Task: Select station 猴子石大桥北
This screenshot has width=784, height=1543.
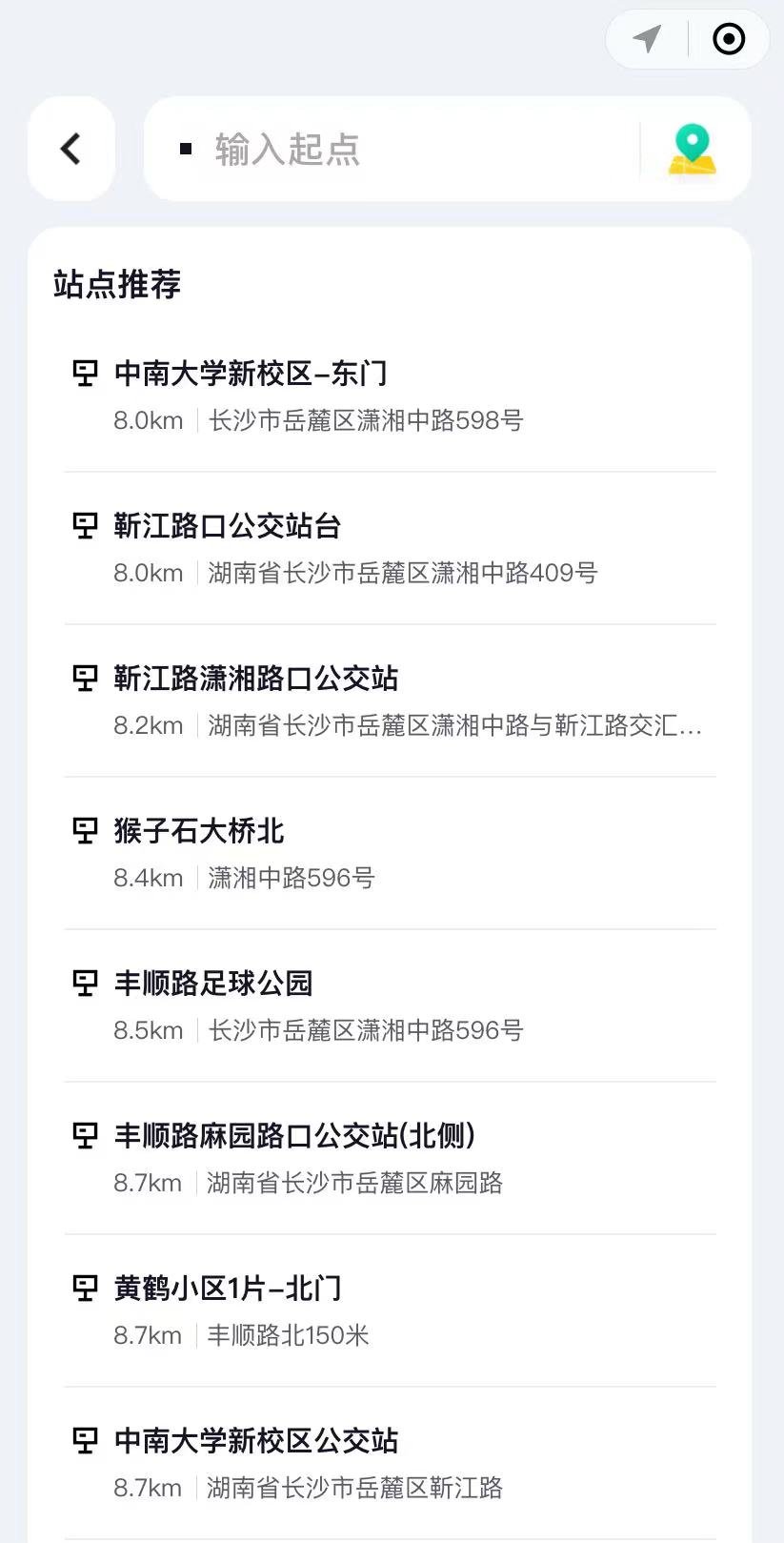Action: (x=200, y=830)
